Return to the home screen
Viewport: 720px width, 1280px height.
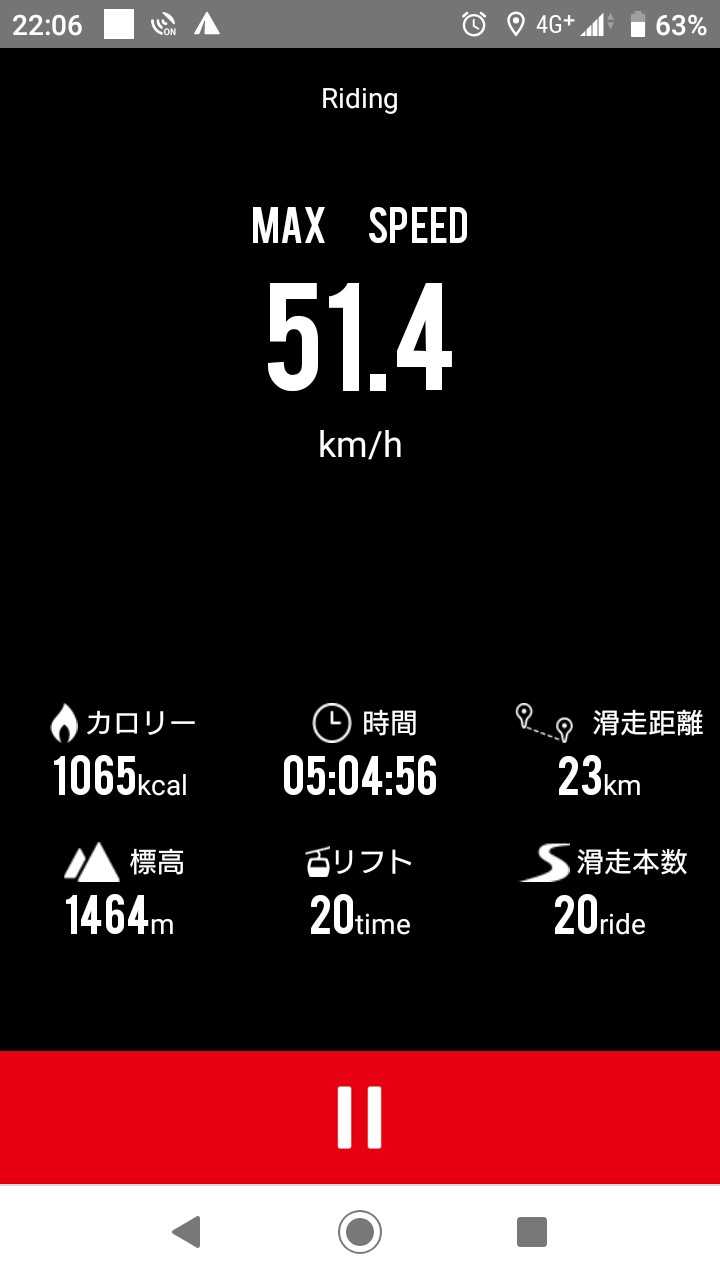360,1232
